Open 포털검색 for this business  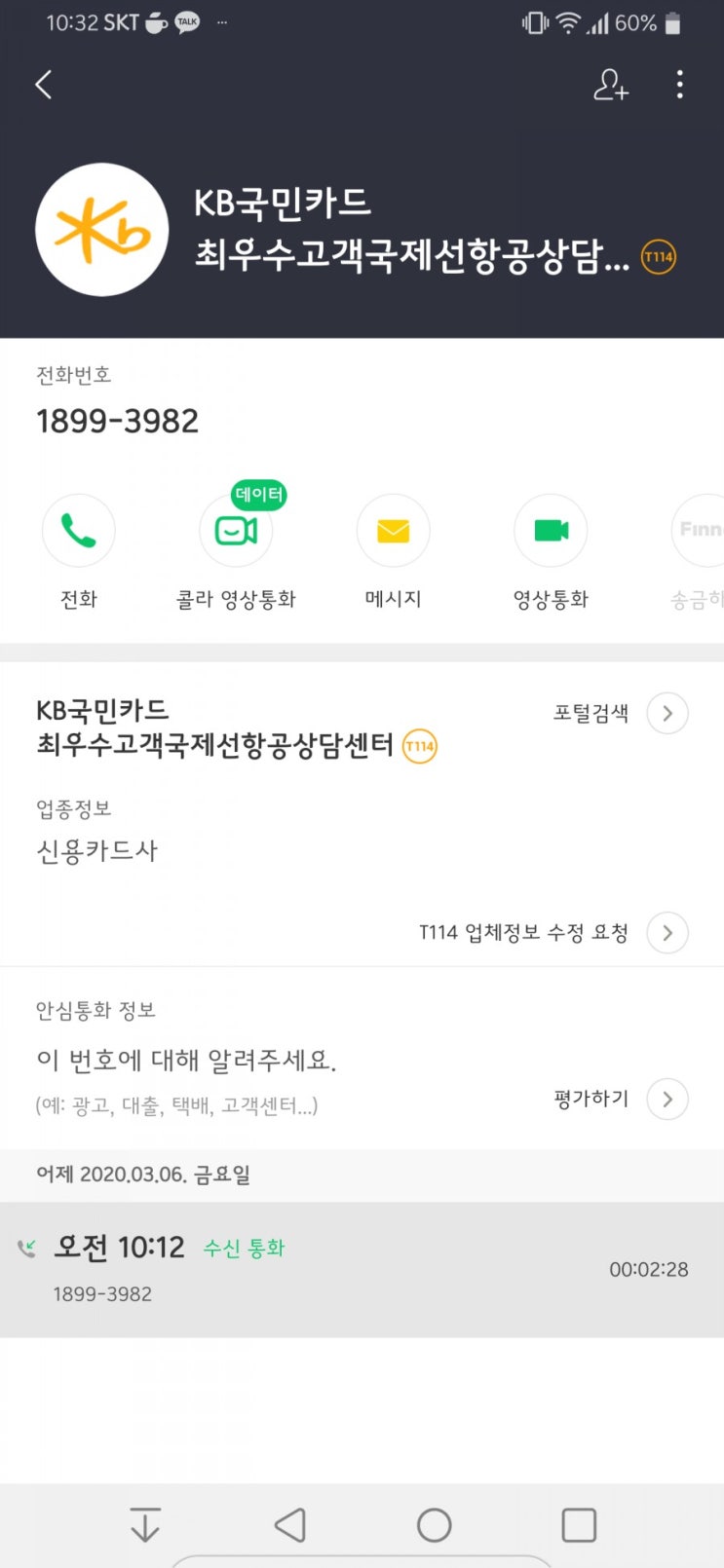(667, 714)
